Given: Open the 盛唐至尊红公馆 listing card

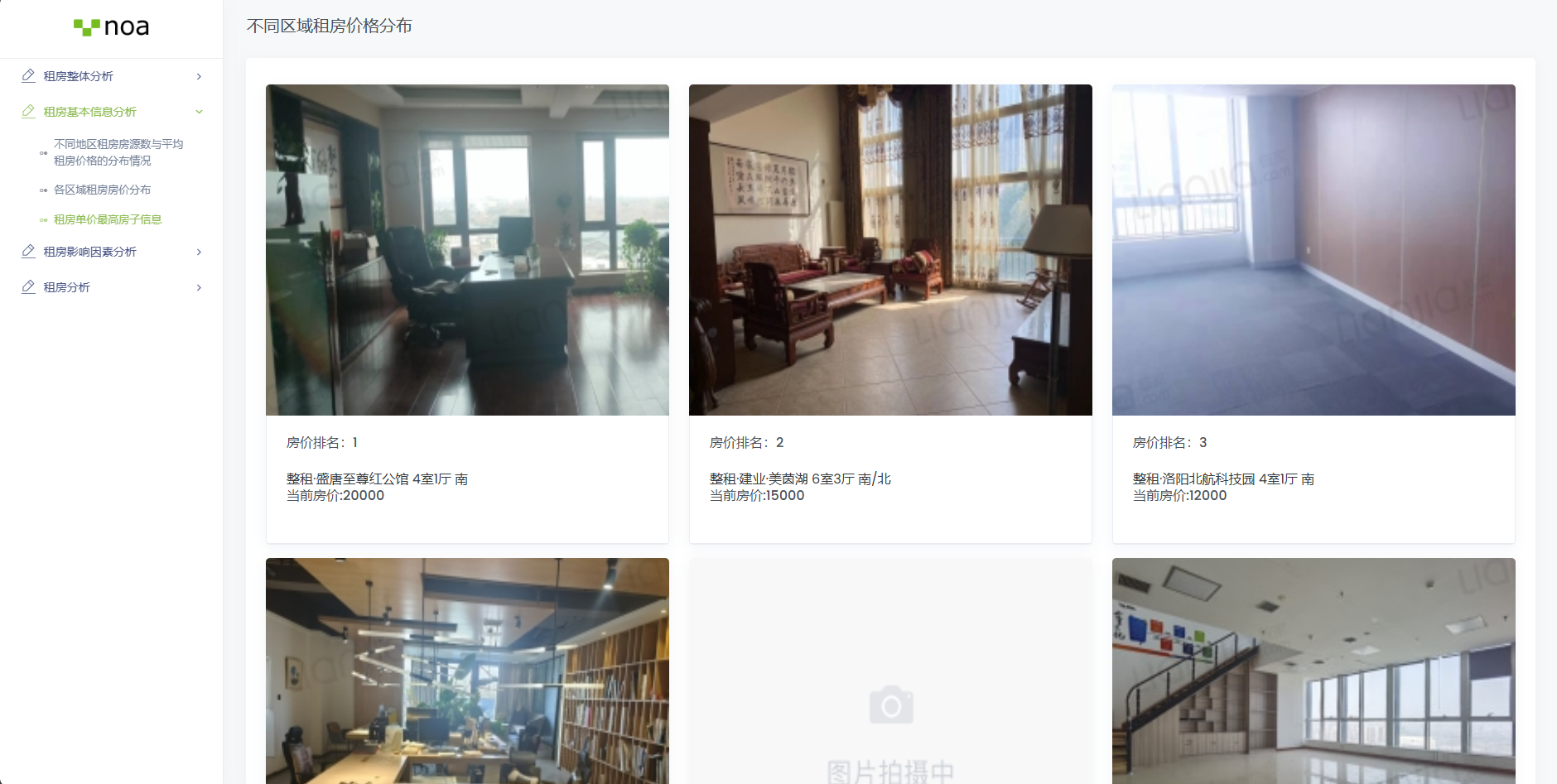Looking at the screenshot, I should click(x=467, y=313).
